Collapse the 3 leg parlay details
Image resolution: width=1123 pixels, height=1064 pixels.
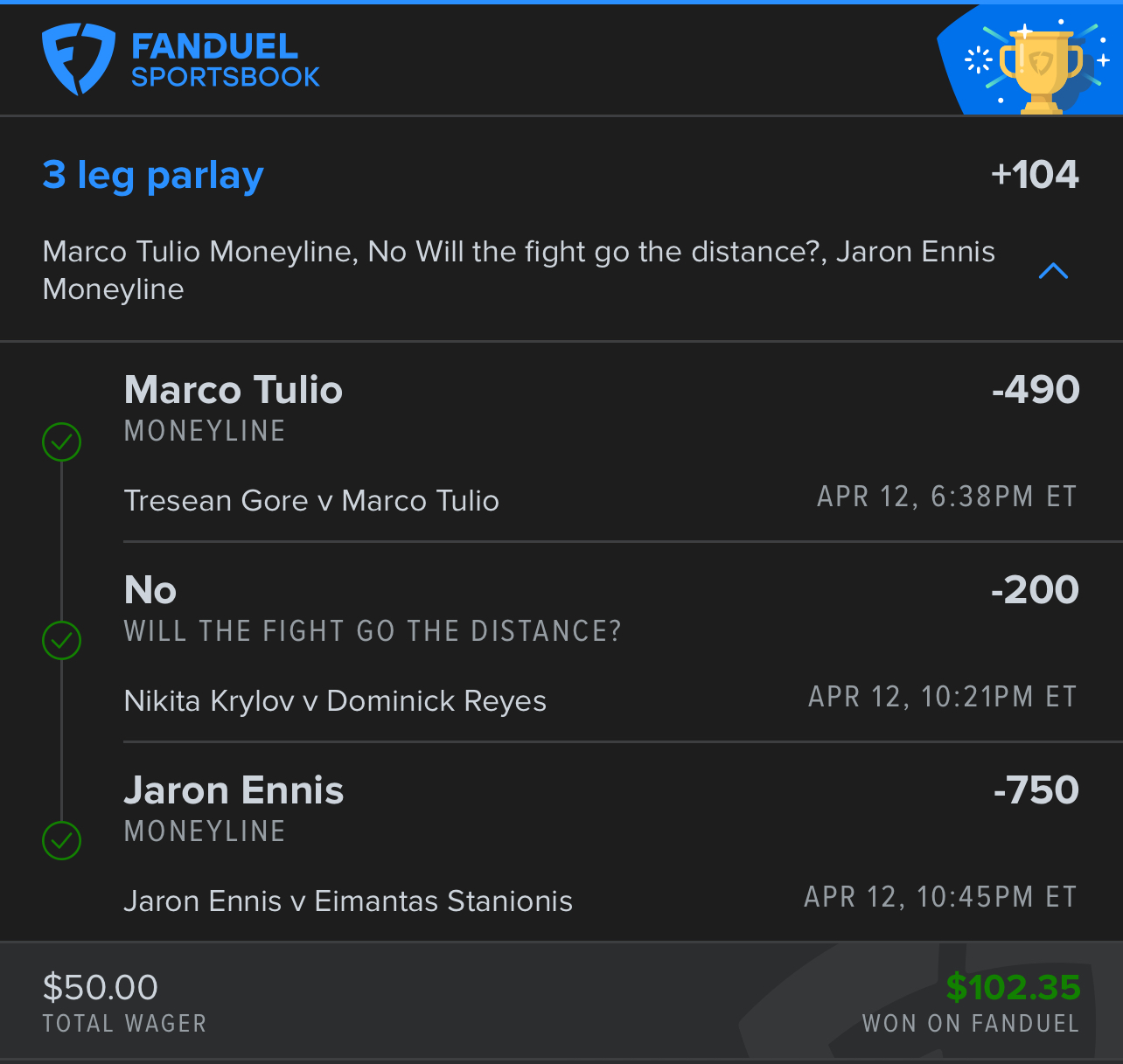click(x=1053, y=271)
